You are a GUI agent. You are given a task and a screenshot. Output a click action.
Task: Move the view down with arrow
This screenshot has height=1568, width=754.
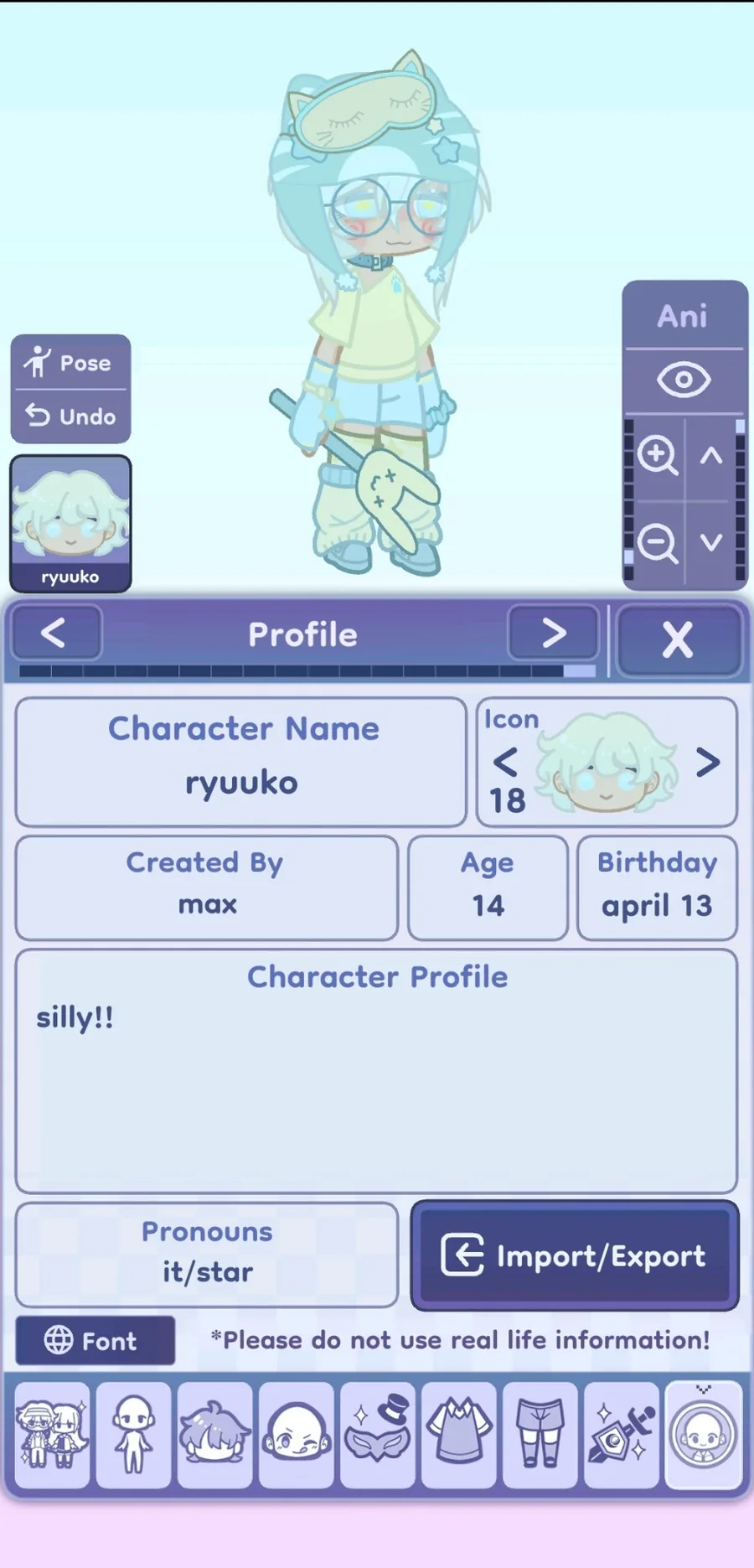711,543
